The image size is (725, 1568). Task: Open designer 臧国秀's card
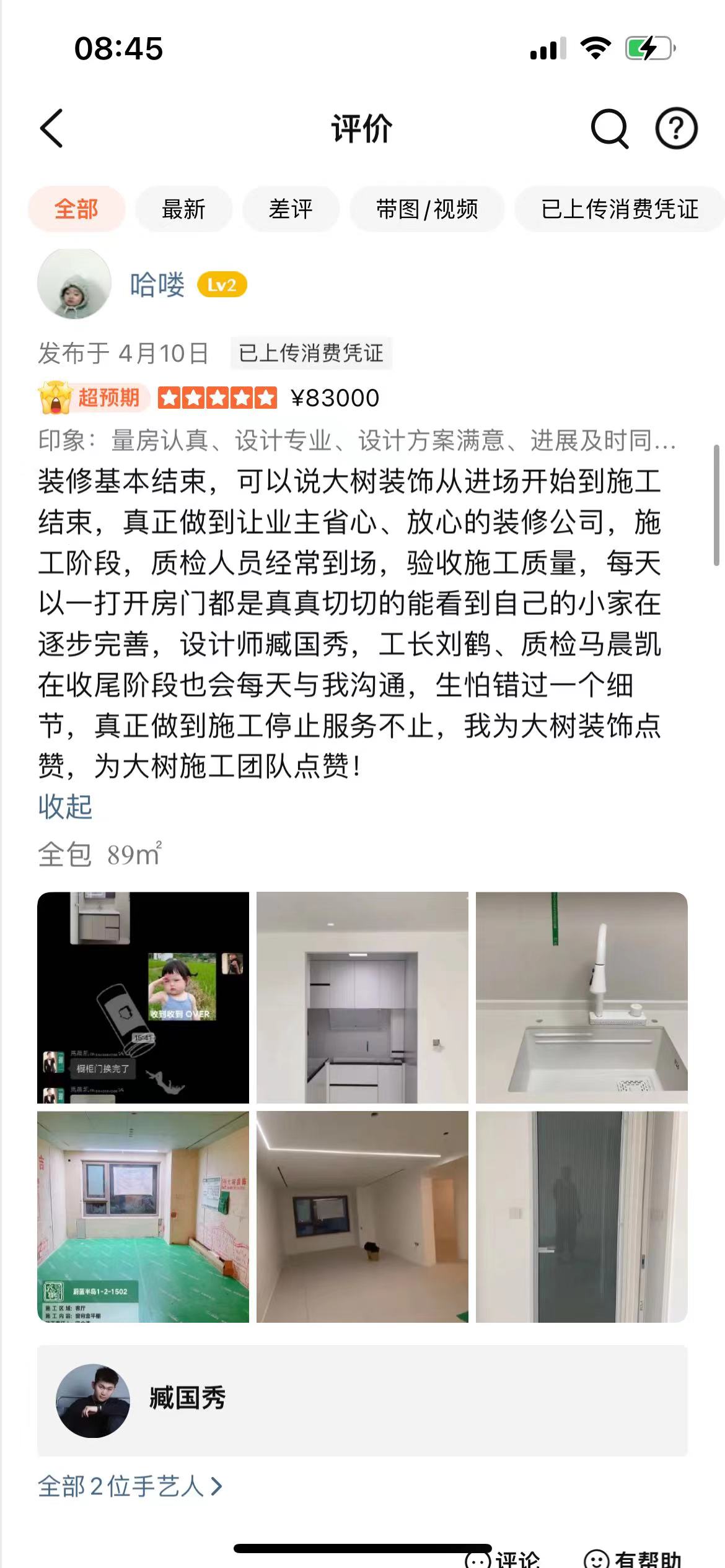click(362, 1400)
